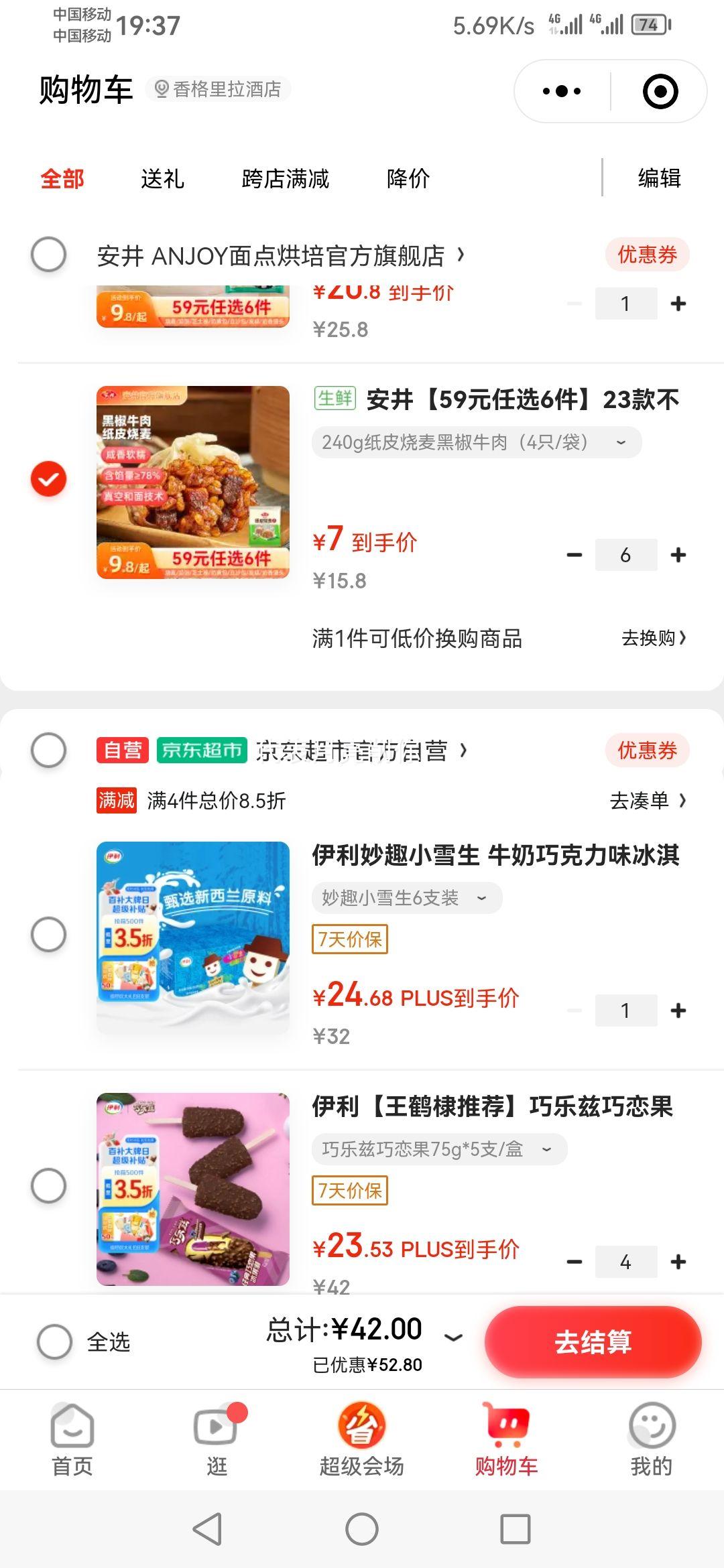The image size is (724, 1568).
Task: Deselect the checked 黑椒牛肉纸皮烧麦 item
Action: tap(47, 480)
